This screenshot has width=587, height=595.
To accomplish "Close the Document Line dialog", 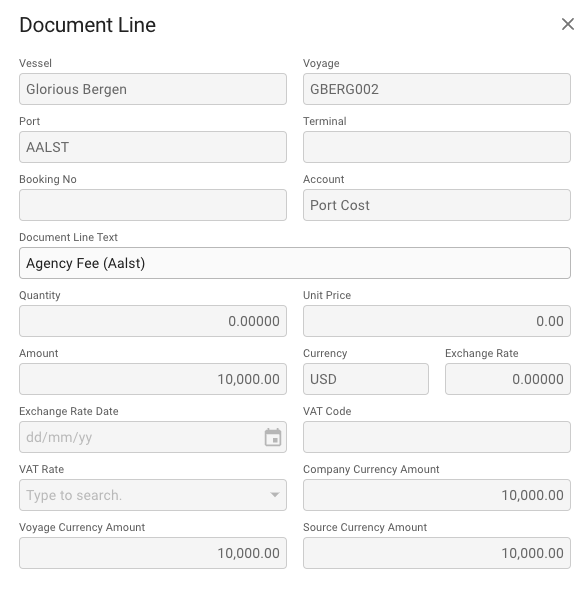I will tap(567, 24).
